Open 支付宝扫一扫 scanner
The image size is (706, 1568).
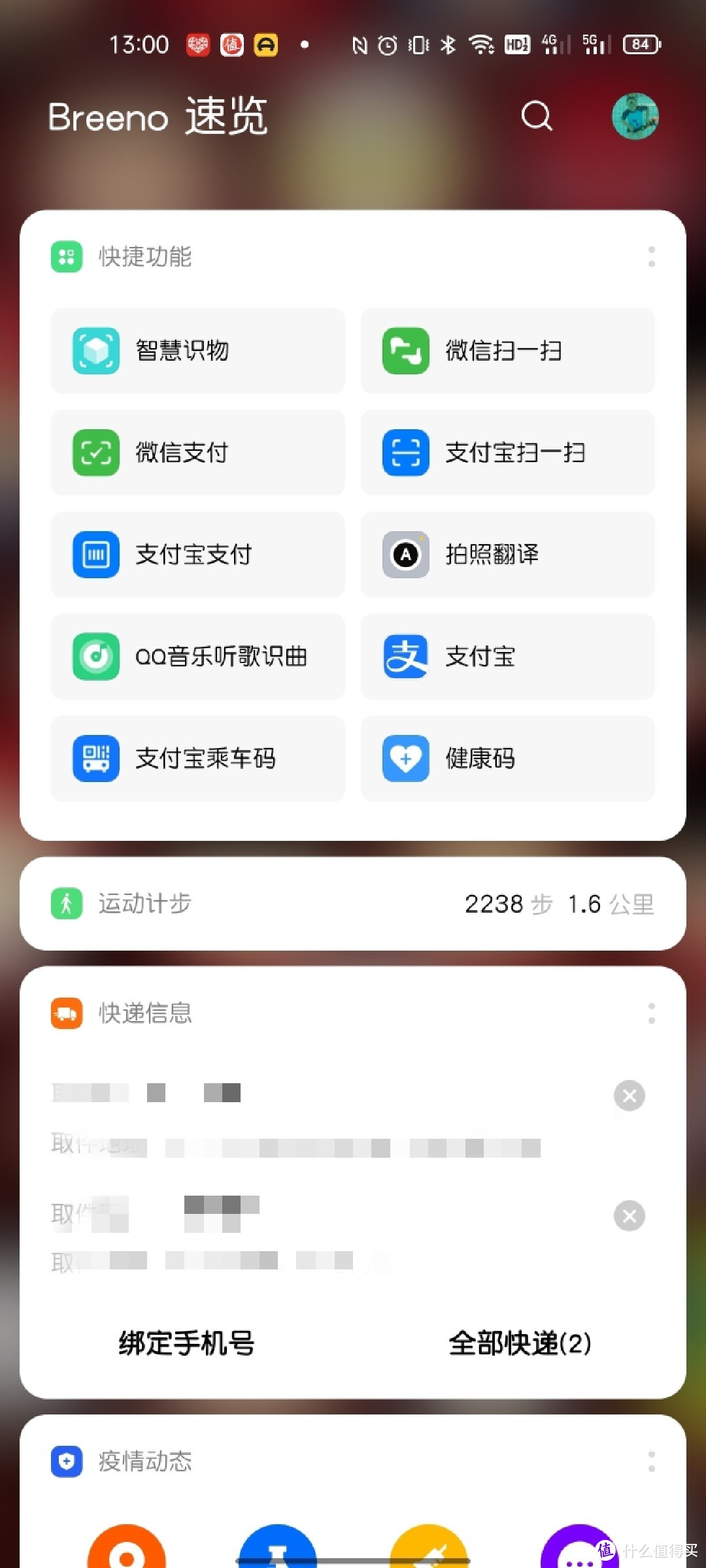[x=507, y=452]
